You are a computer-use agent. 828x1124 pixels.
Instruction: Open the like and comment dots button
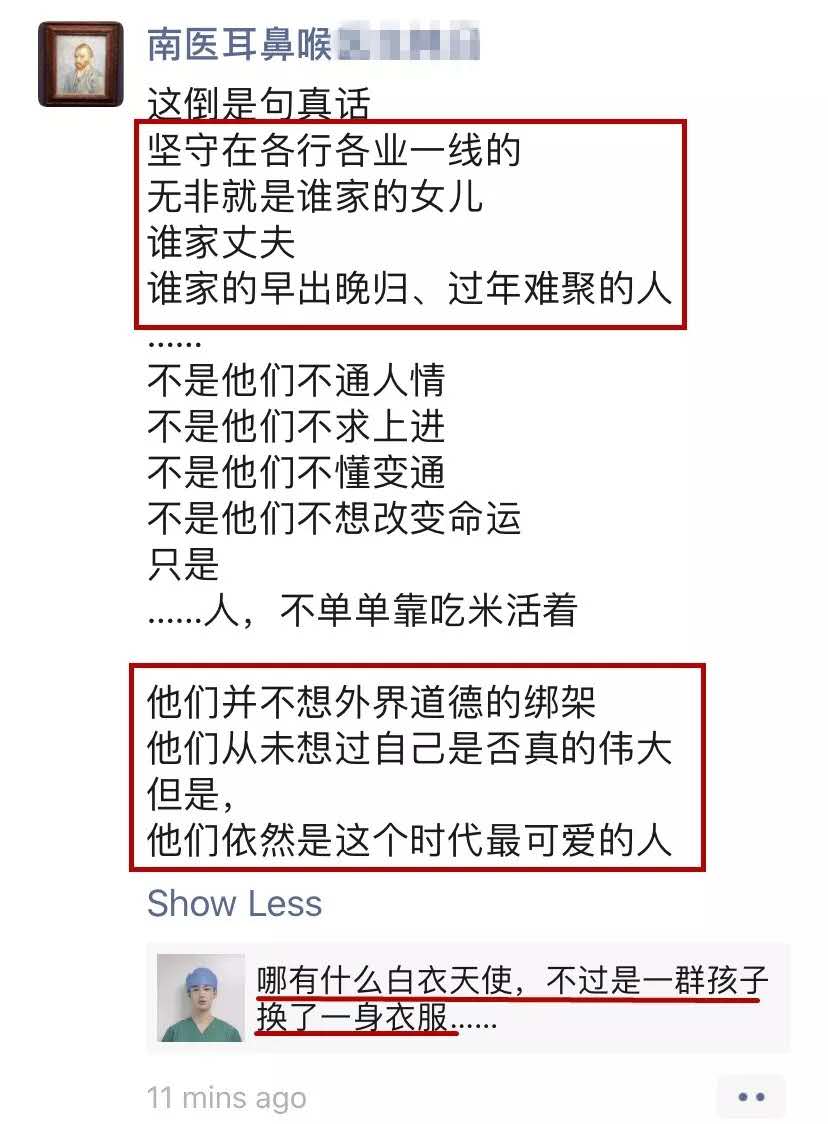coord(751,1097)
